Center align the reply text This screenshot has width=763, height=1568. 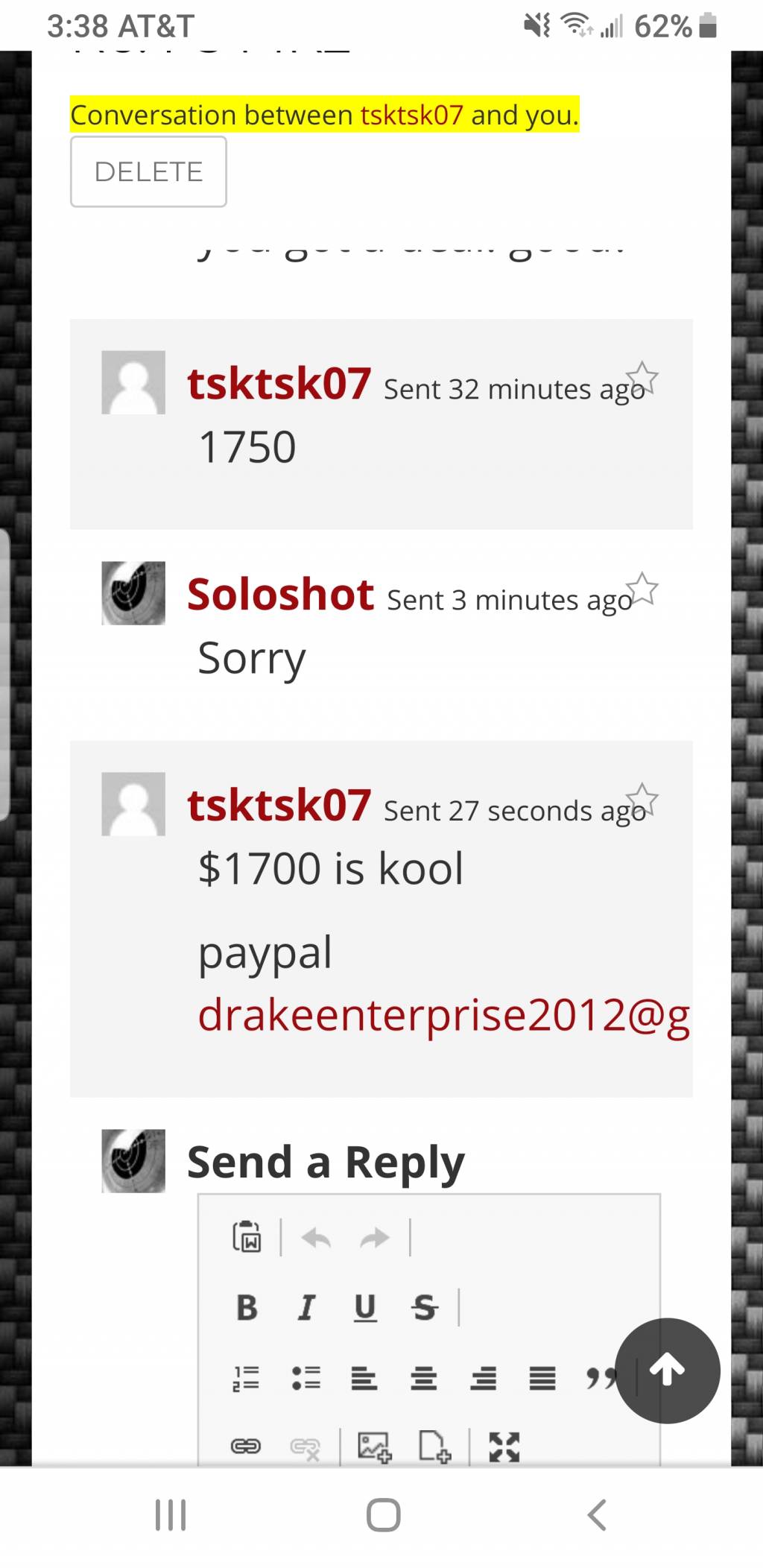[424, 1378]
